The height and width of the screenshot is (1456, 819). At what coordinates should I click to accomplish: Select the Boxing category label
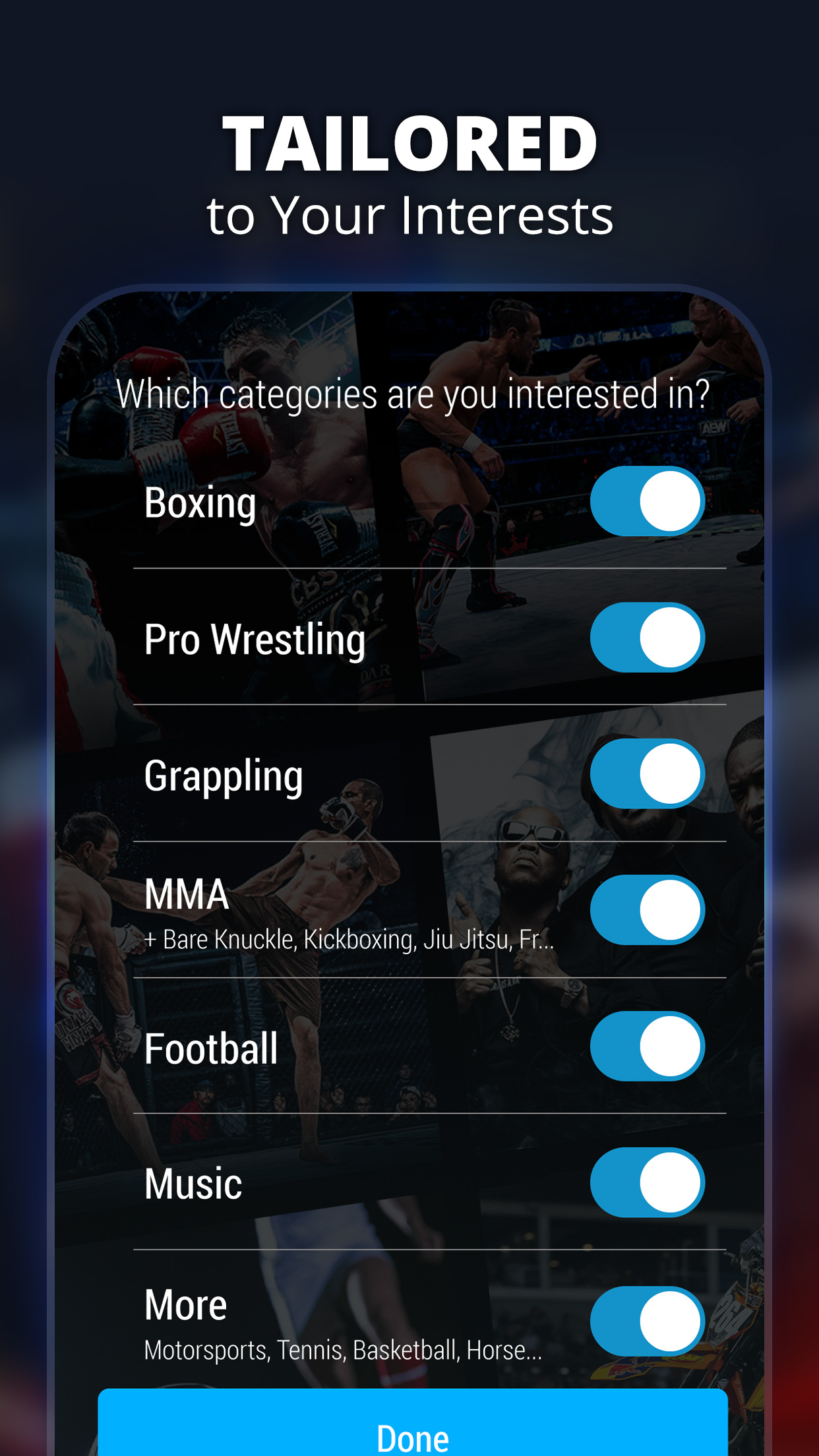point(201,504)
